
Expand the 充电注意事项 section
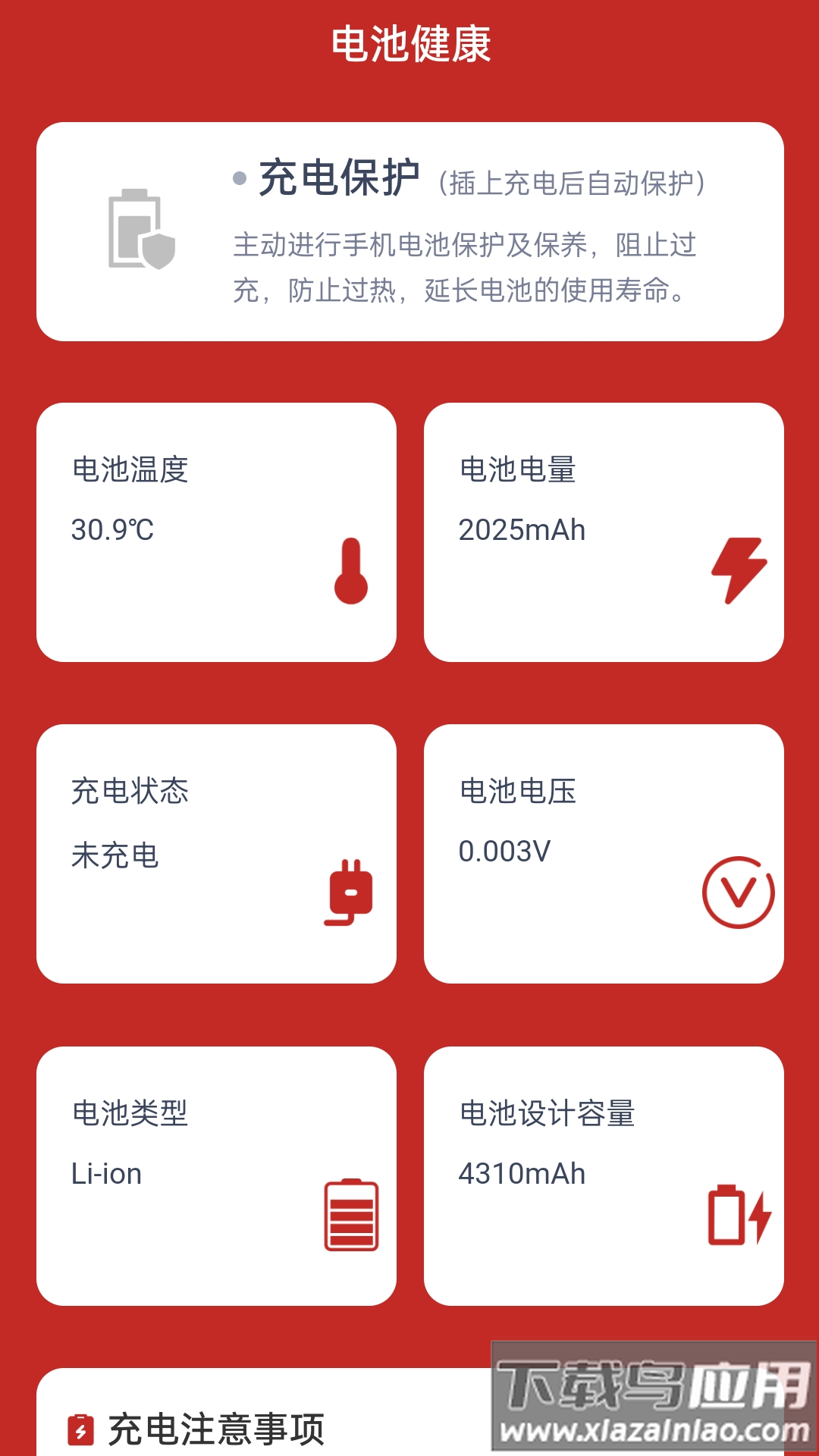pyautogui.click(x=218, y=1430)
